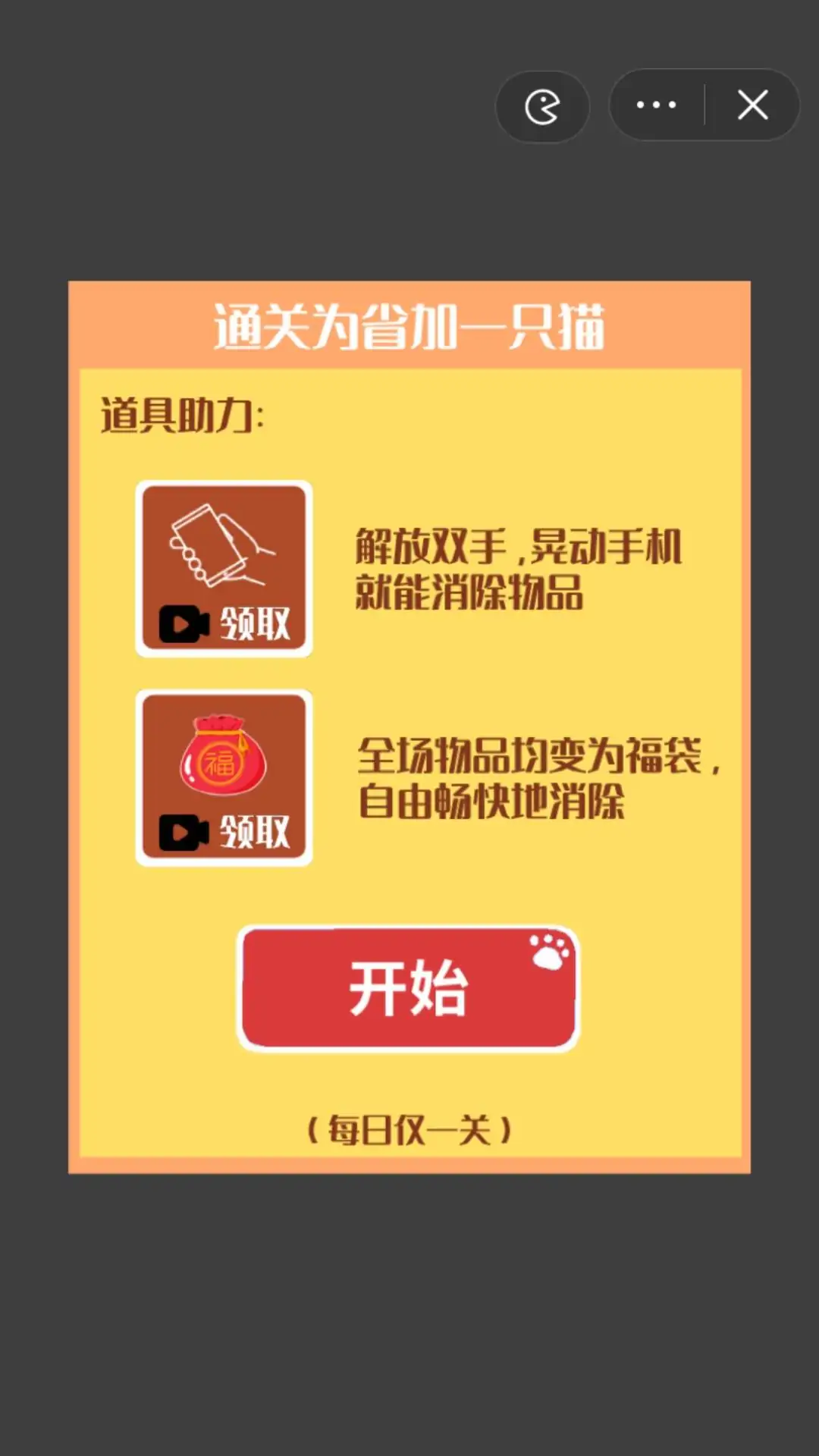
Task: Open the round game hub icon
Action: 542,107
